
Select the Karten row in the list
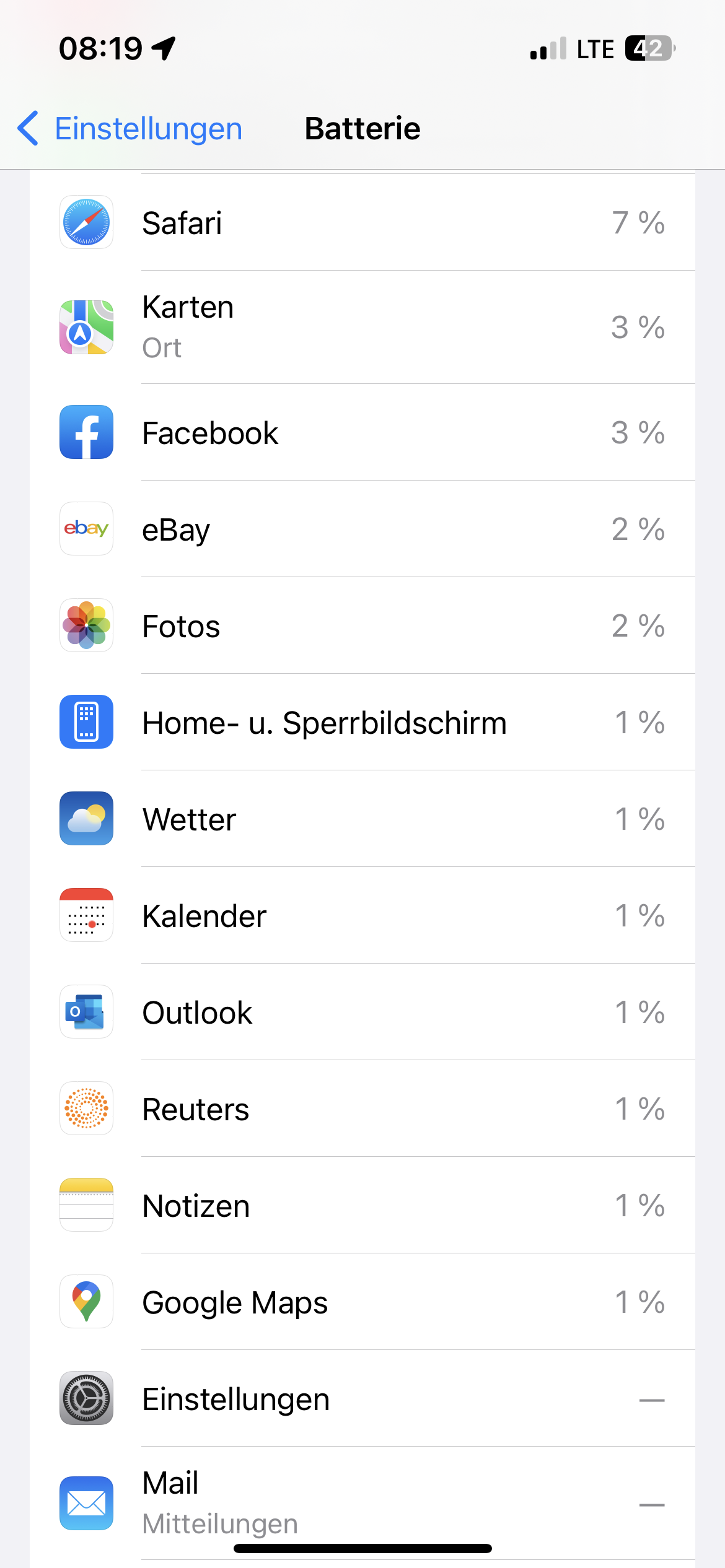[x=362, y=327]
